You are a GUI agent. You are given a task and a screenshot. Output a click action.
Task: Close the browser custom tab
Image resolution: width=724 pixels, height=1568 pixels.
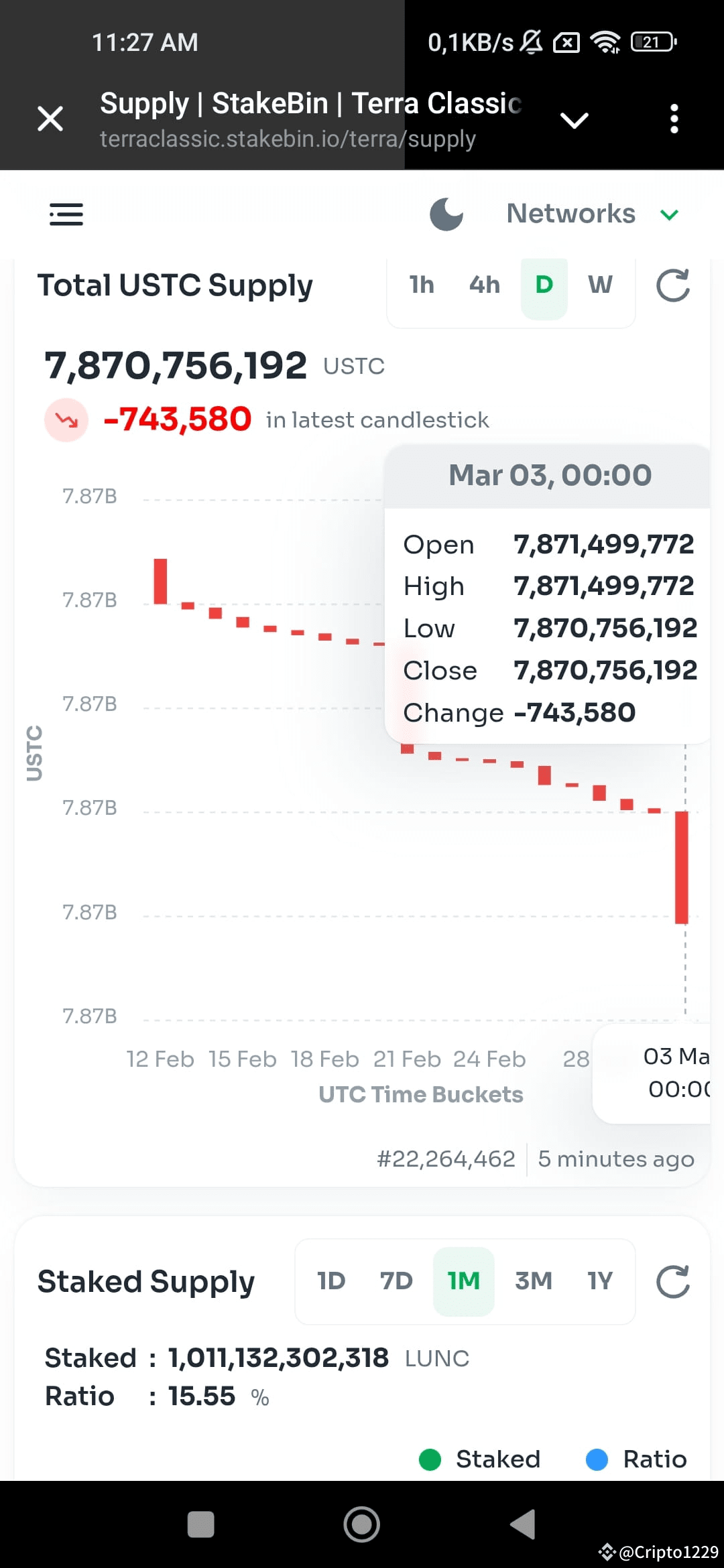coord(50,119)
